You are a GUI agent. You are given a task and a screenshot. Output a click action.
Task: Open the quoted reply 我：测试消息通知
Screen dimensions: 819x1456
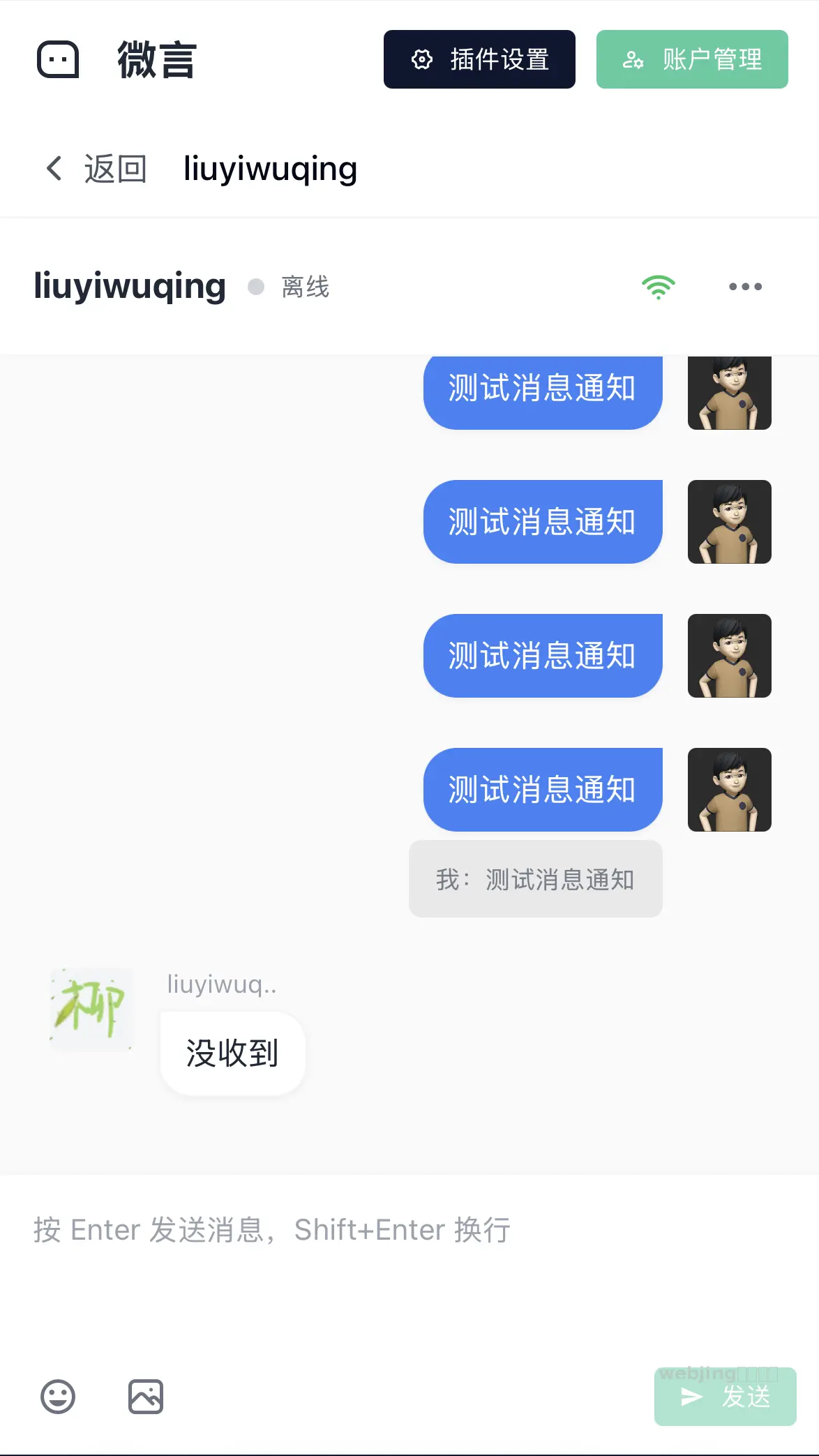[x=535, y=879]
